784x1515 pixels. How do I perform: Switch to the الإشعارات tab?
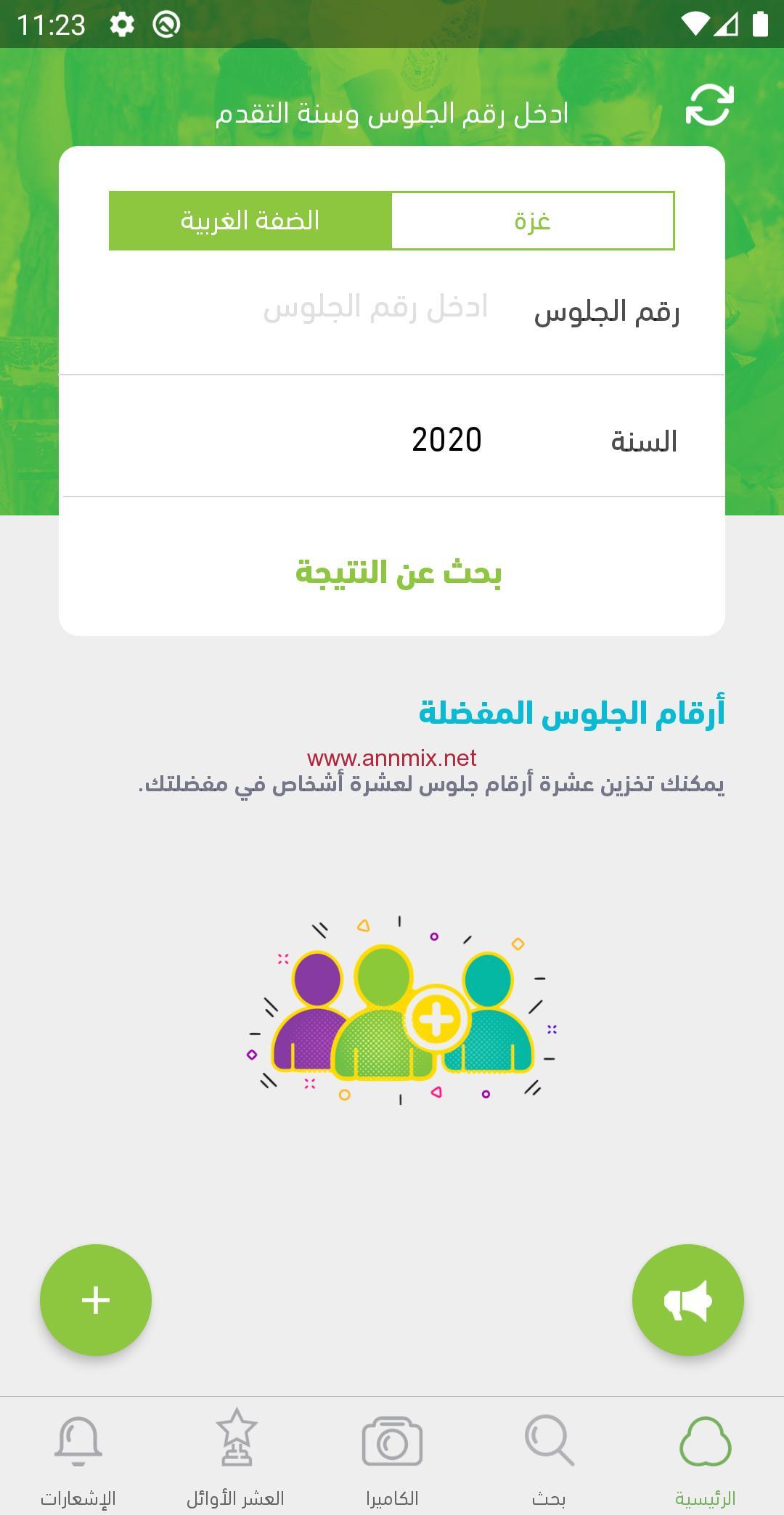point(78,1461)
